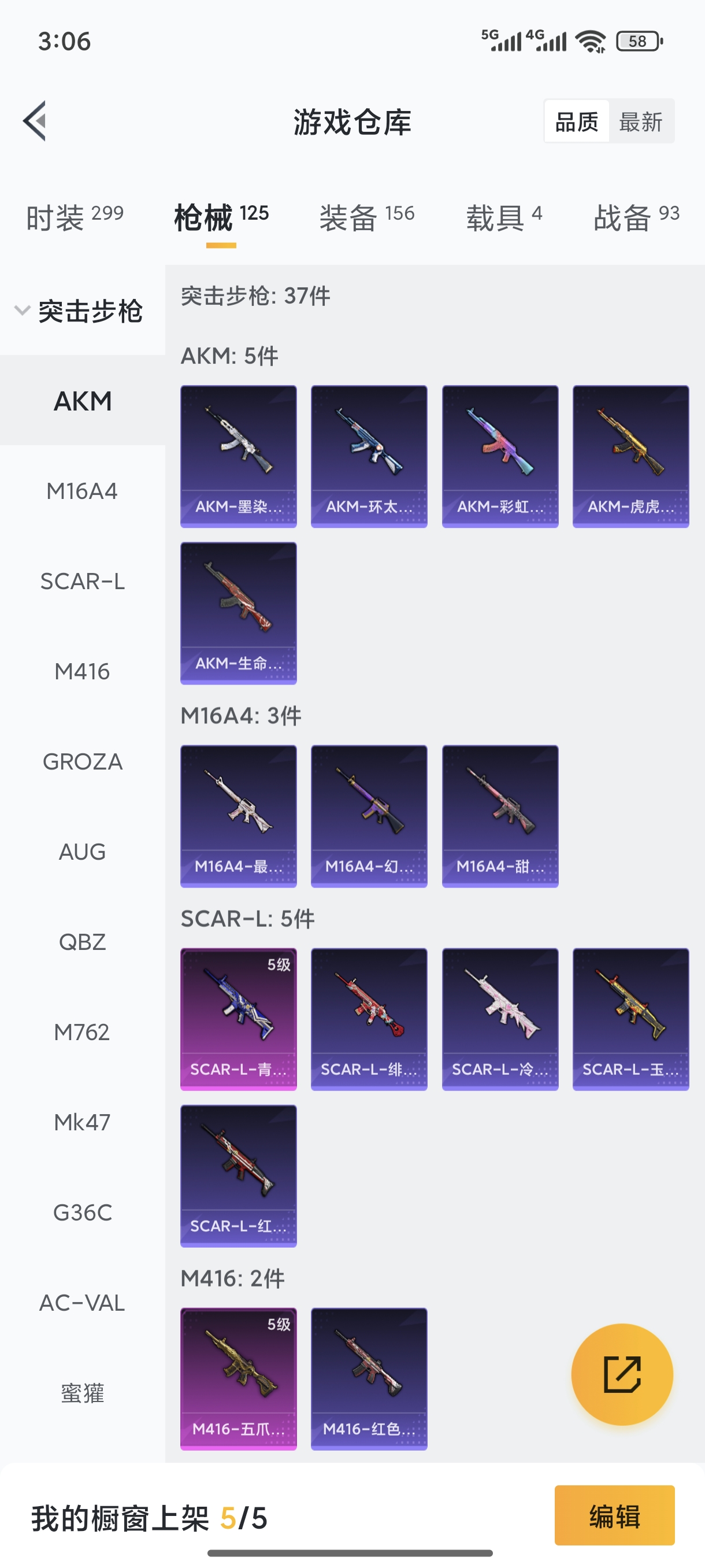Switch to the 时装 tab
Image resolution: width=705 pixels, height=1568 pixels.
pos(74,217)
